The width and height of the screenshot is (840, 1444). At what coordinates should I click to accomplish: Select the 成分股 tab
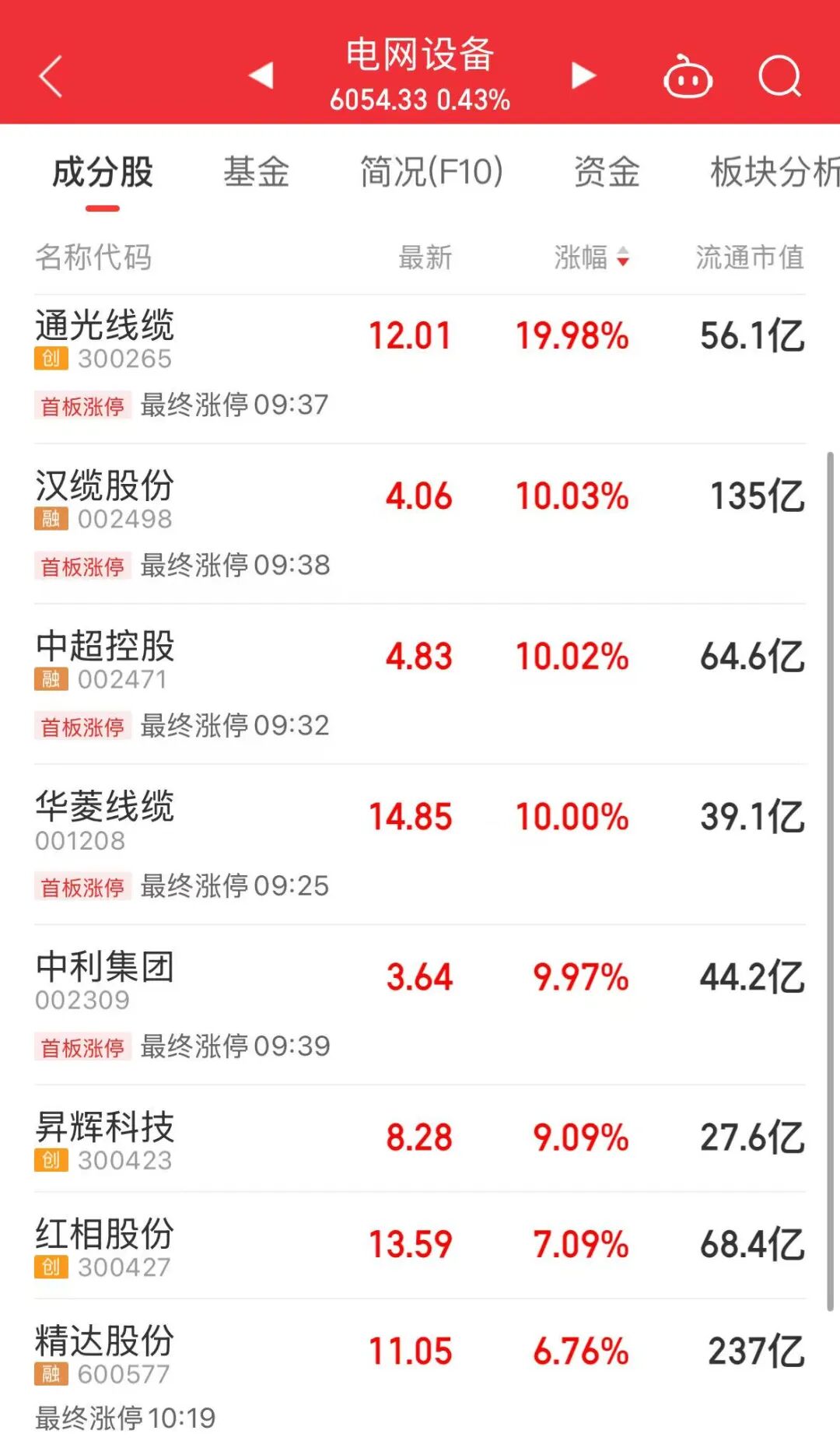pos(103,173)
